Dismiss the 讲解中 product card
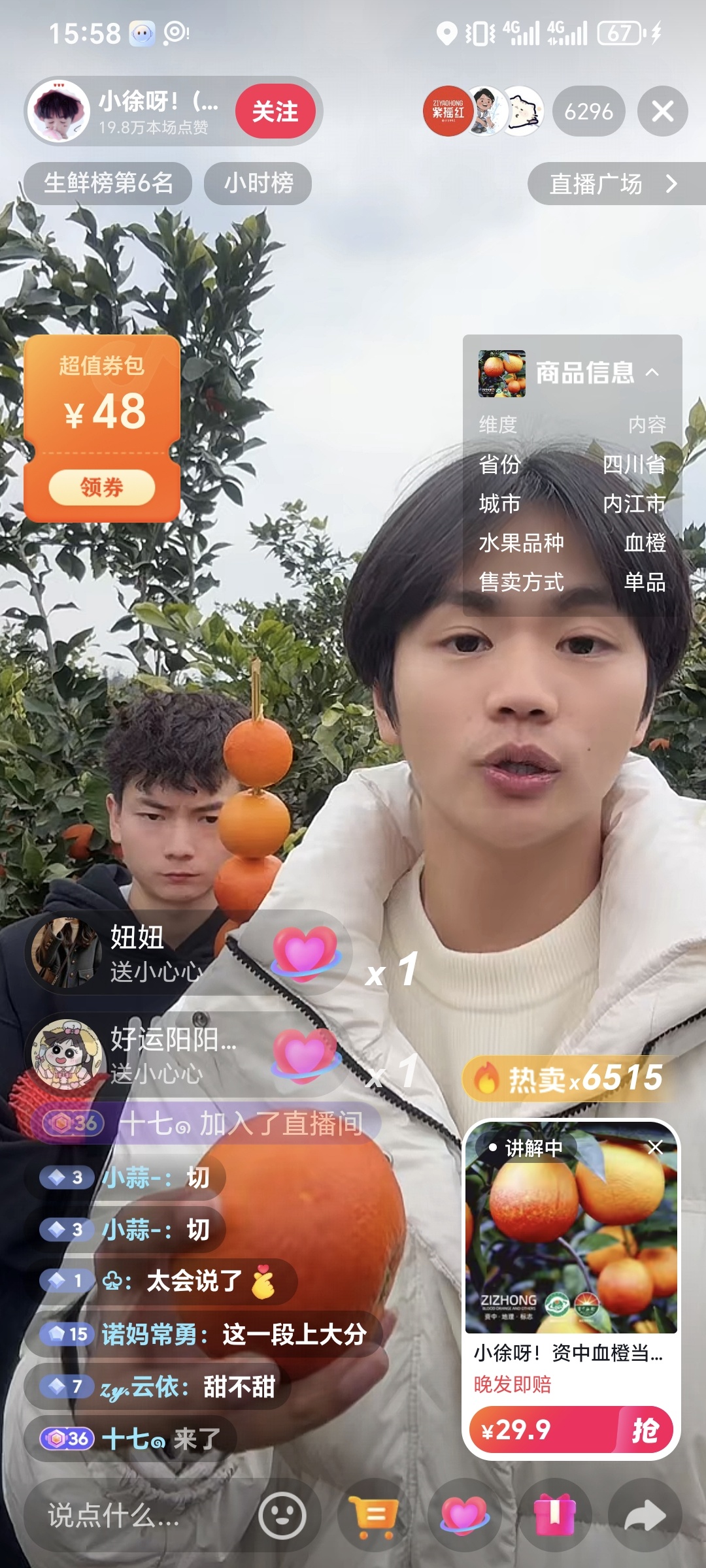 655,1147
